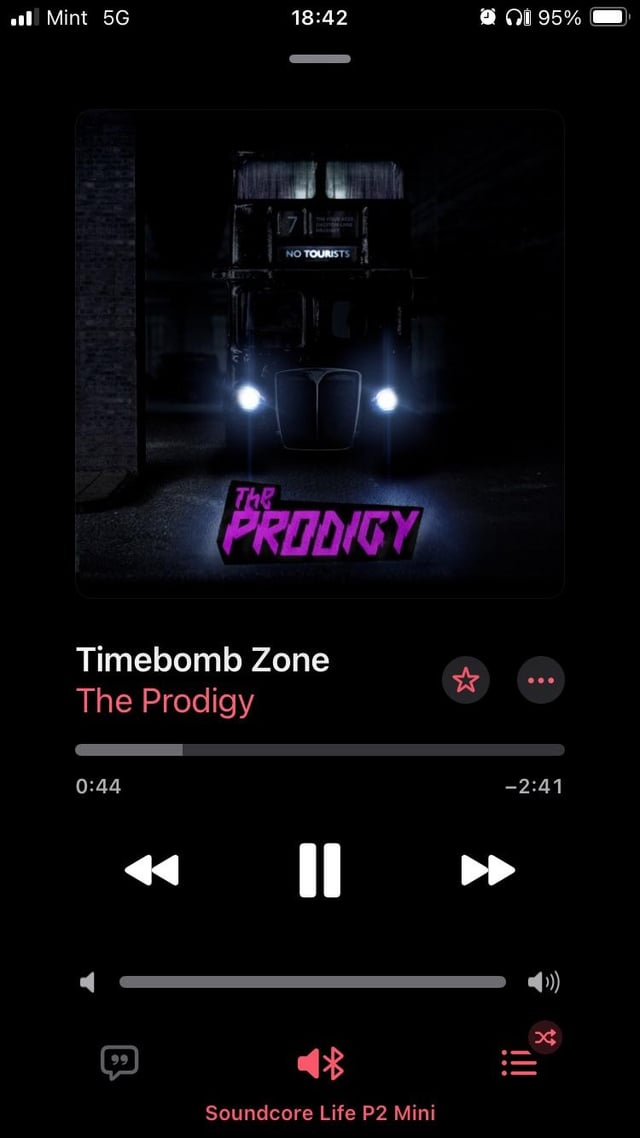Open the more options menu
640x1138 pixels.
pyautogui.click(x=540, y=681)
